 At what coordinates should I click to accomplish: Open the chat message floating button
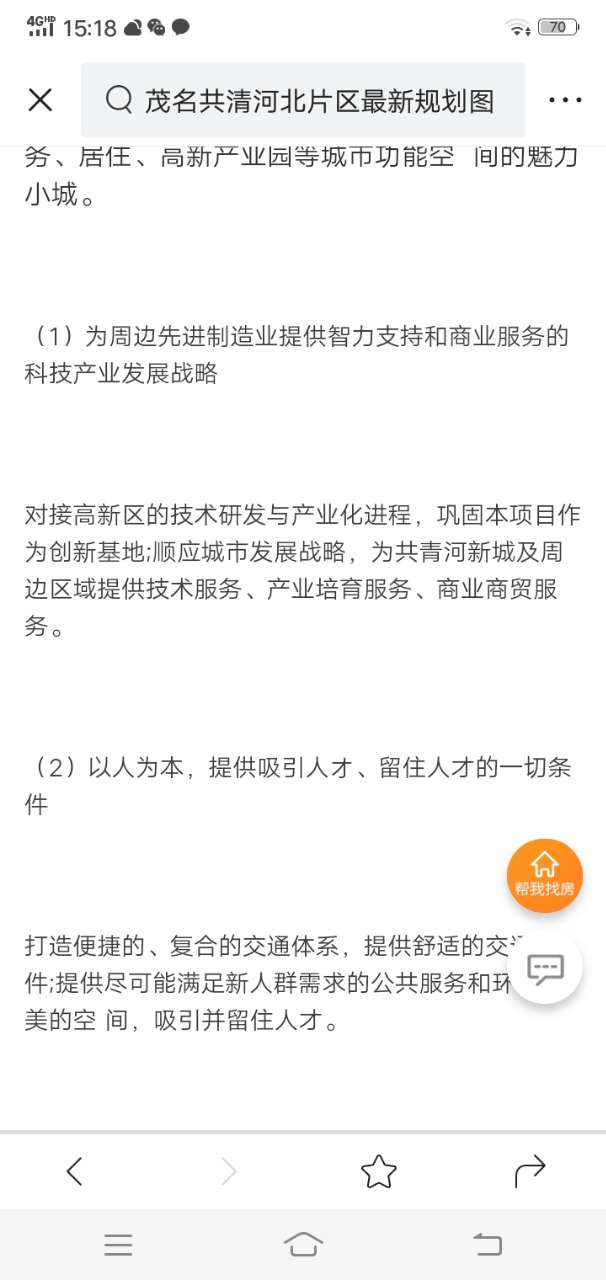click(x=545, y=967)
